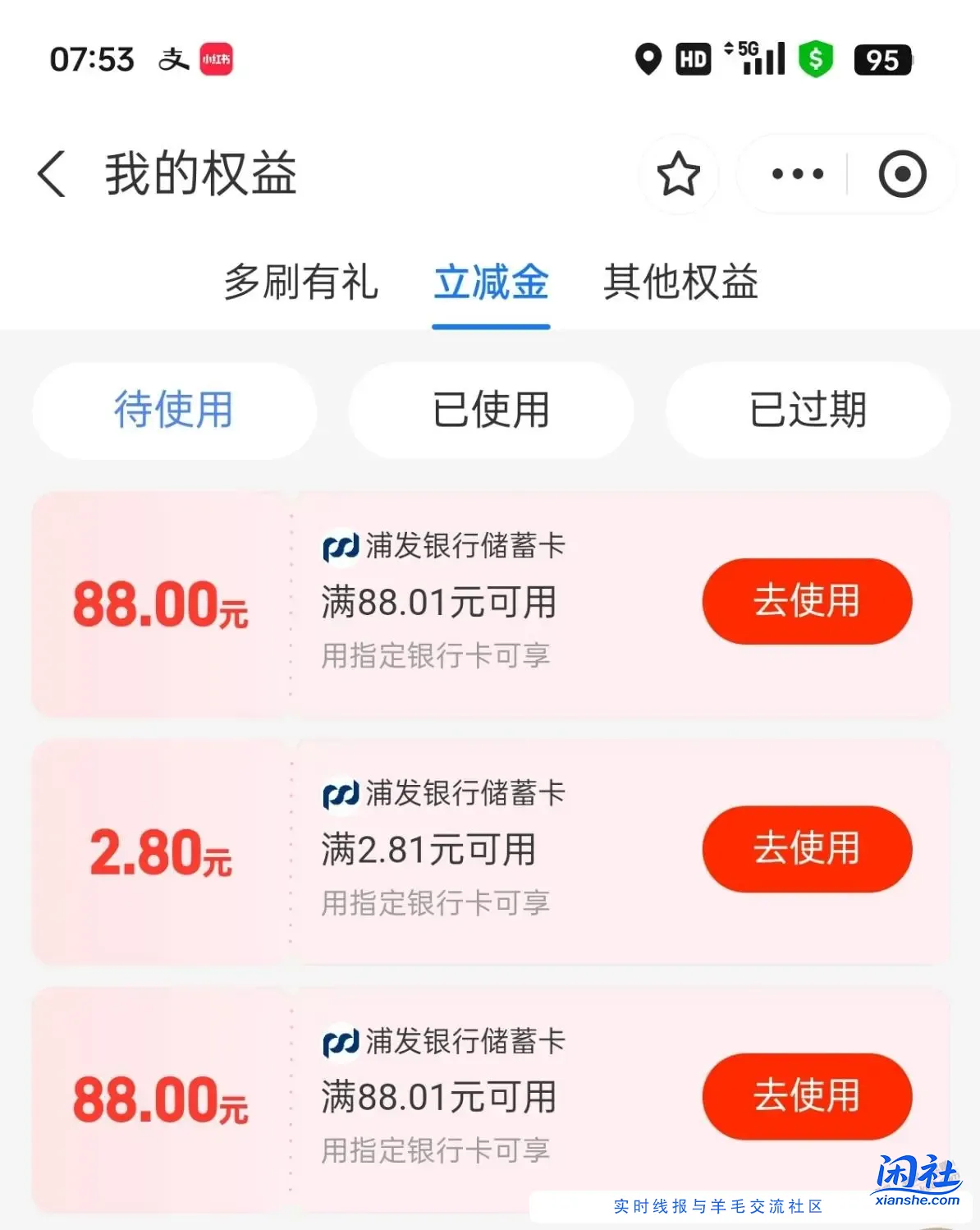This screenshot has width=980, height=1230.
Task: Switch to the 已使用 filter
Action: coord(490,411)
